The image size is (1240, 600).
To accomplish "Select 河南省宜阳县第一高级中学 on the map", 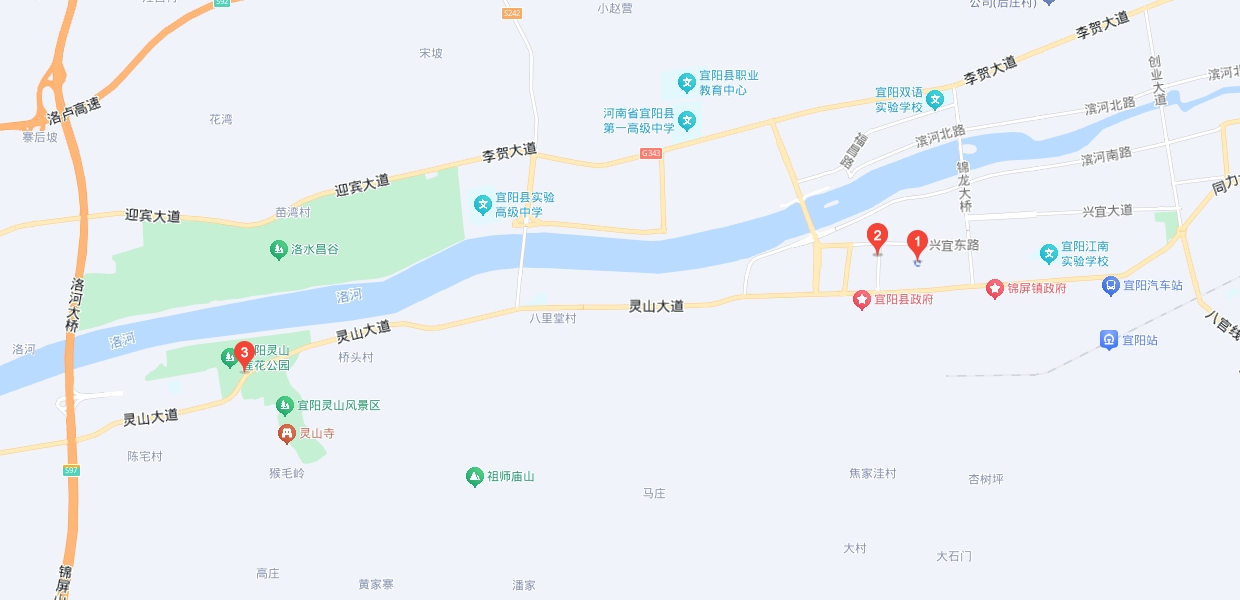I will [x=687, y=121].
